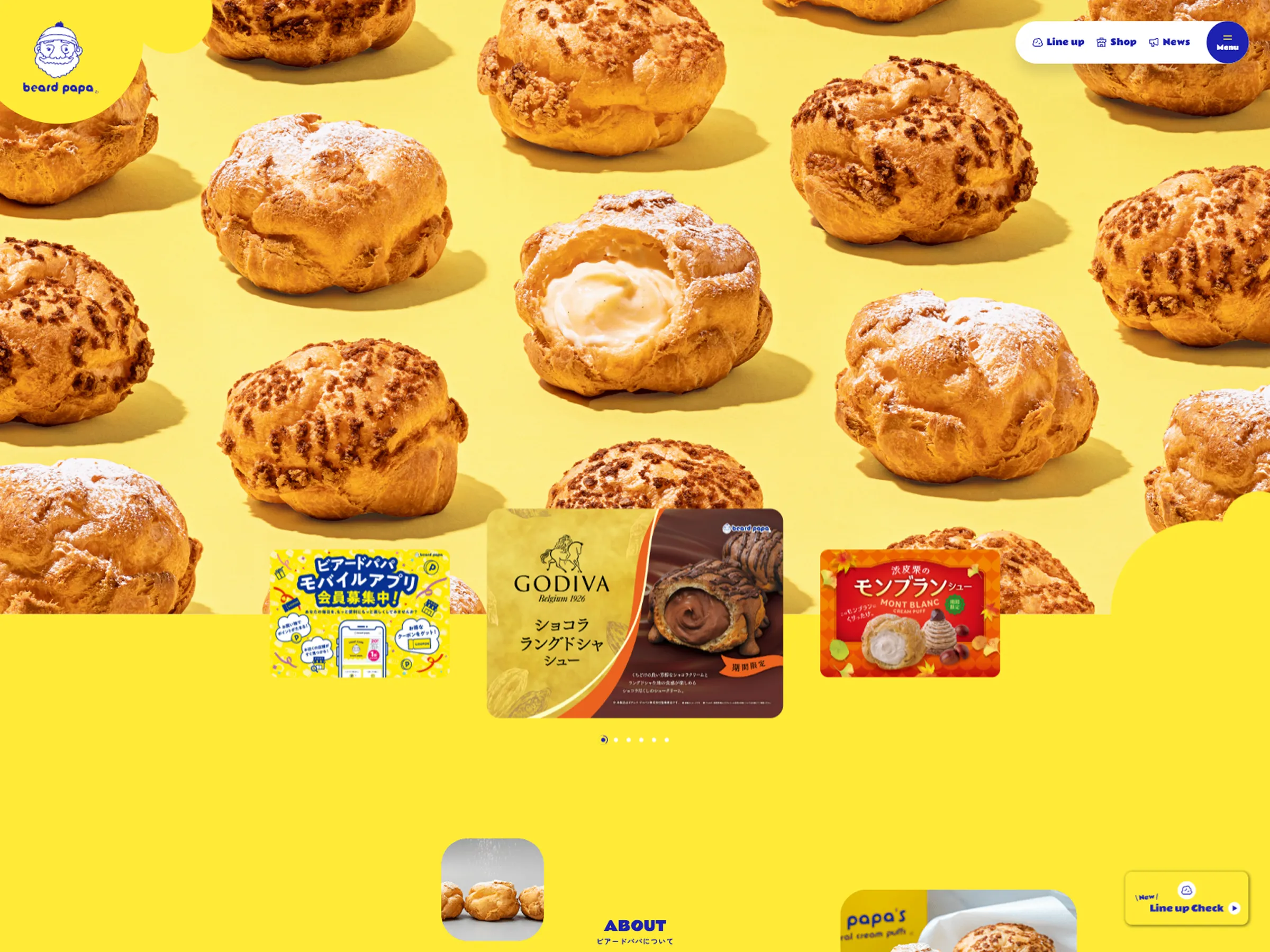Open the round Menu button
Viewport: 1270px width, 952px height.
(x=1227, y=42)
